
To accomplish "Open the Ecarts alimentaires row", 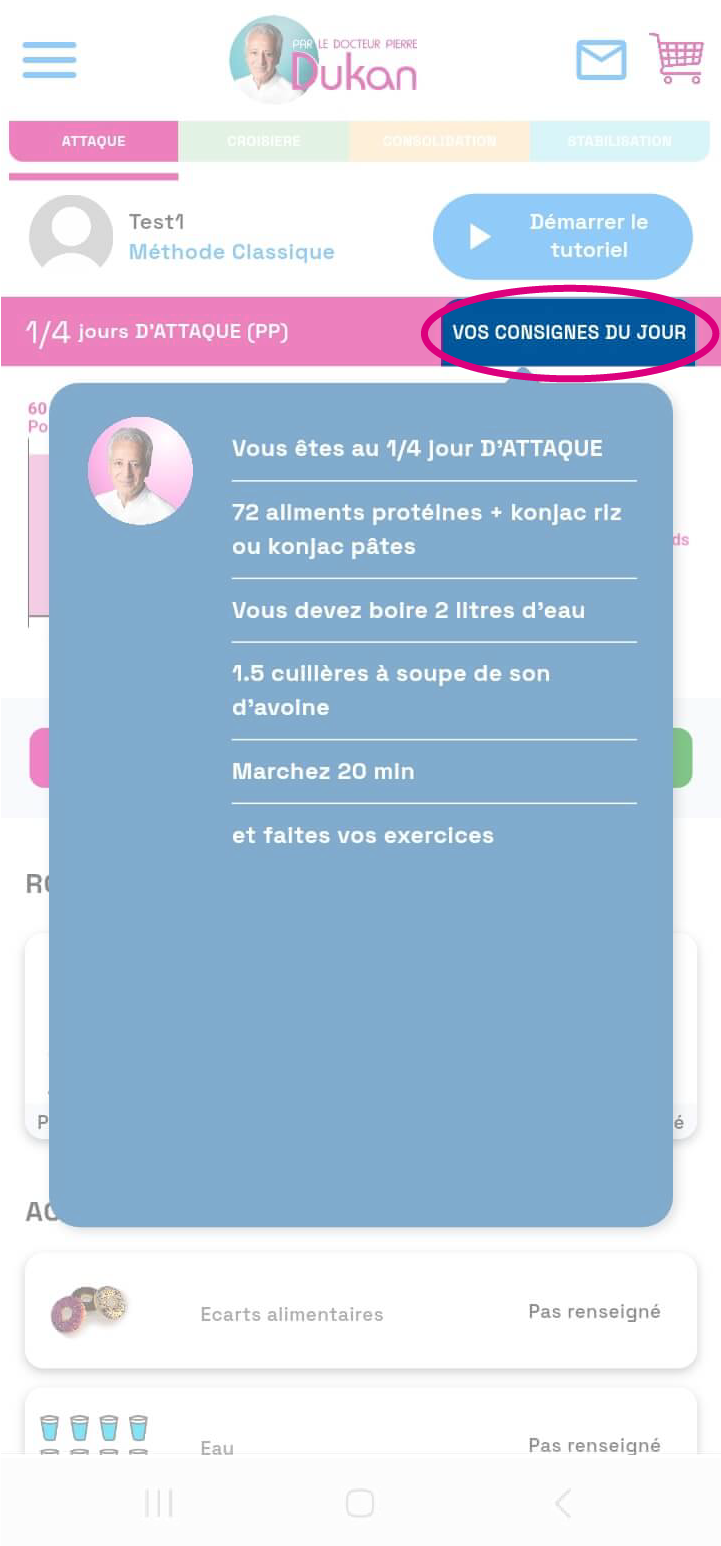I will coord(360,1311).
